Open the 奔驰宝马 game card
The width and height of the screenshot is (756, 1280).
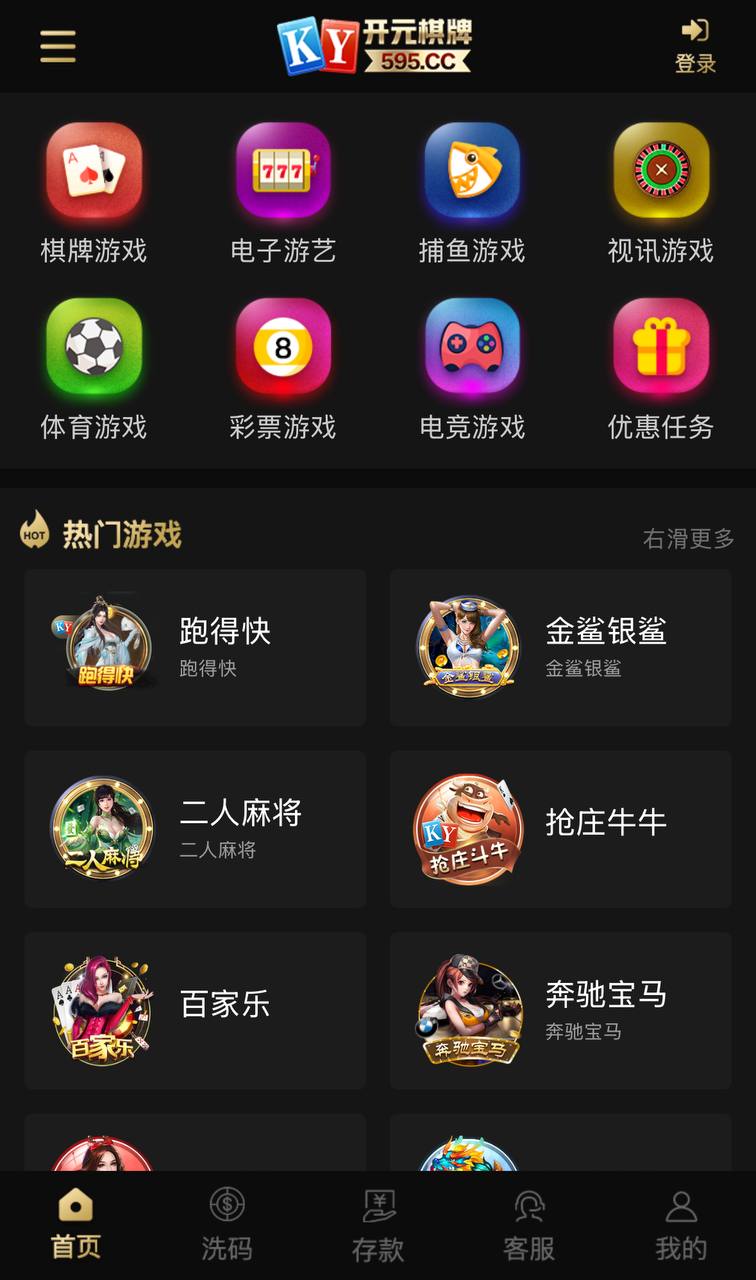[x=560, y=1010]
